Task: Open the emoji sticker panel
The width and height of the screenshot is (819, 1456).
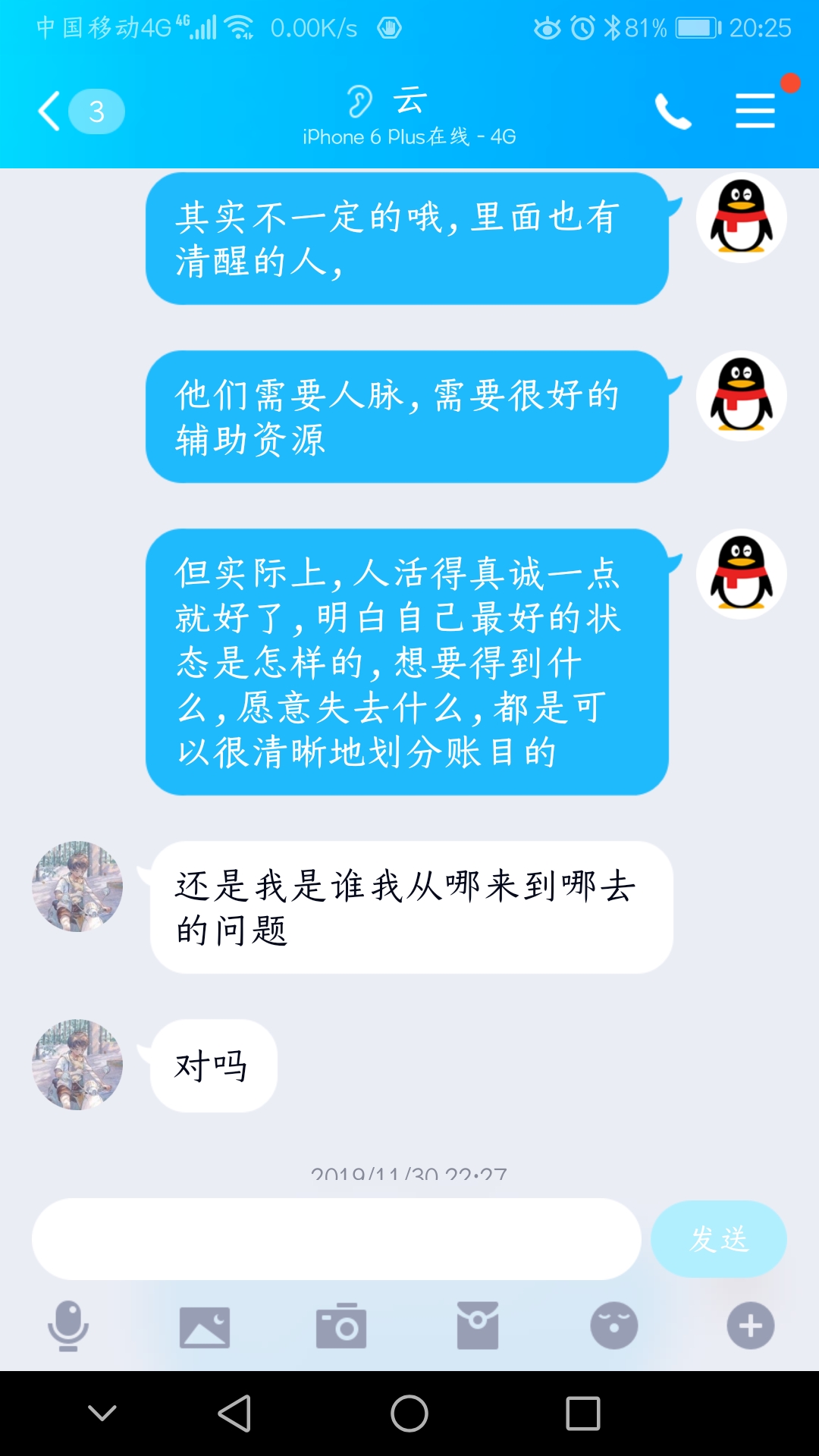Action: pyautogui.click(x=614, y=1326)
